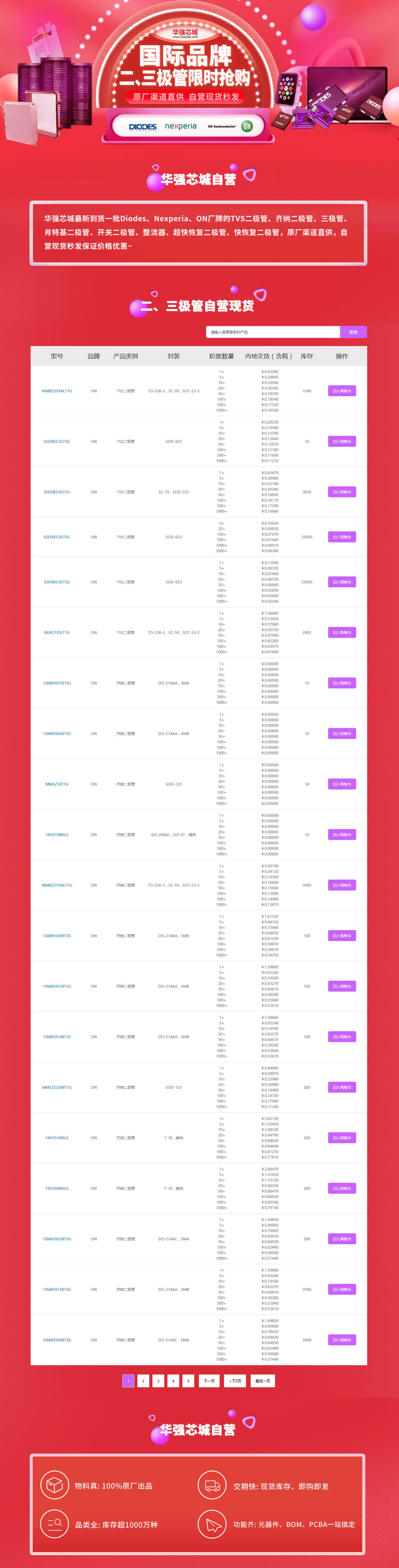Add 1SMA5928BT3G to the cart
This screenshot has height=1568, width=399.
(342, 1340)
